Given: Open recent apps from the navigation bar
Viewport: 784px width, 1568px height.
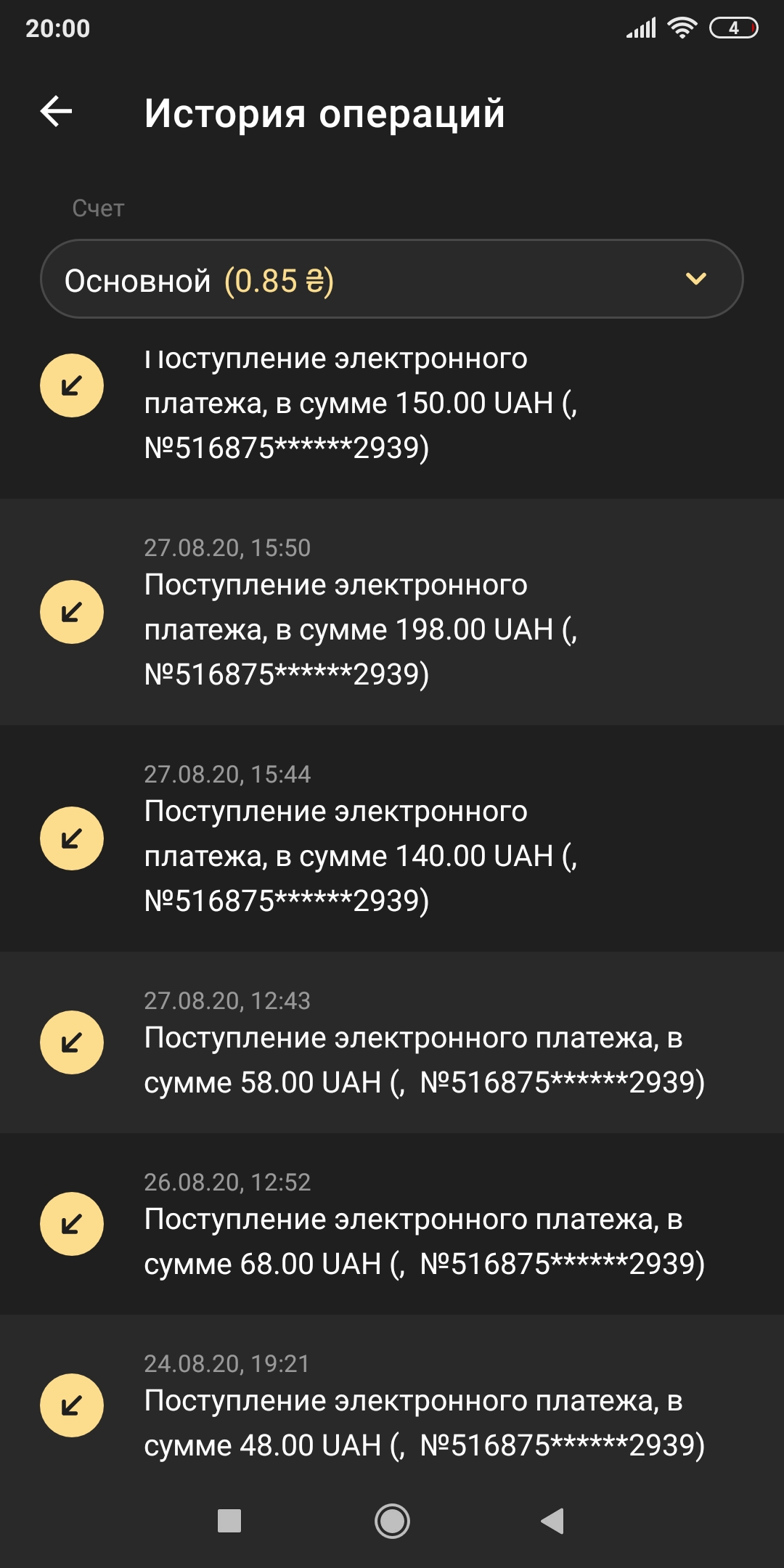Looking at the screenshot, I should 229,1521.
